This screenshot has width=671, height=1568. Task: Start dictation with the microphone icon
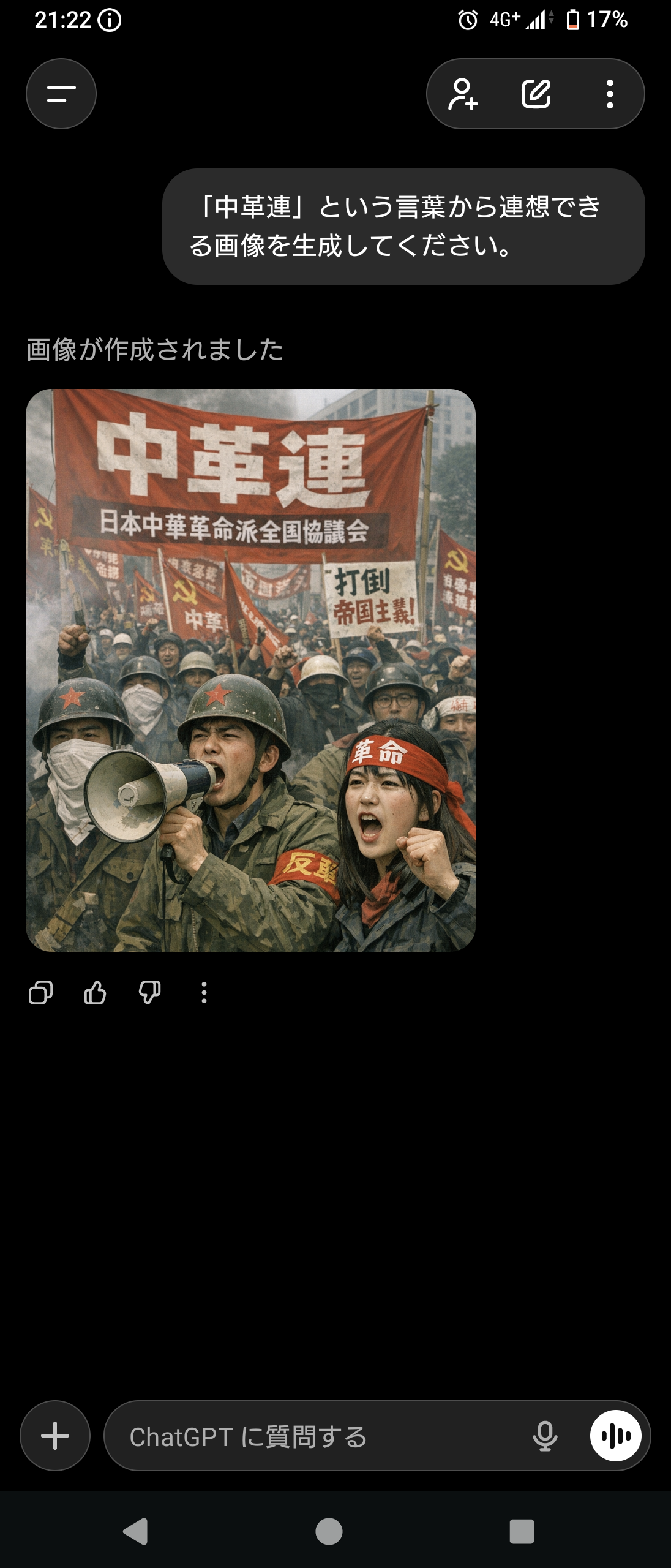click(544, 1436)
